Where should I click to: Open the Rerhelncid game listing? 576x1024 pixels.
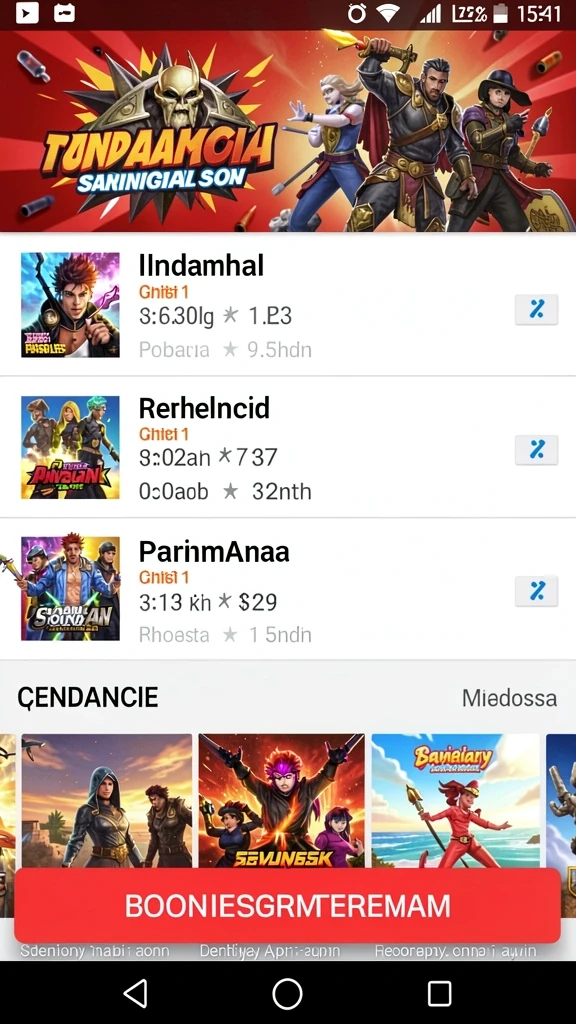pyautogui.click(x=288, y=447)
